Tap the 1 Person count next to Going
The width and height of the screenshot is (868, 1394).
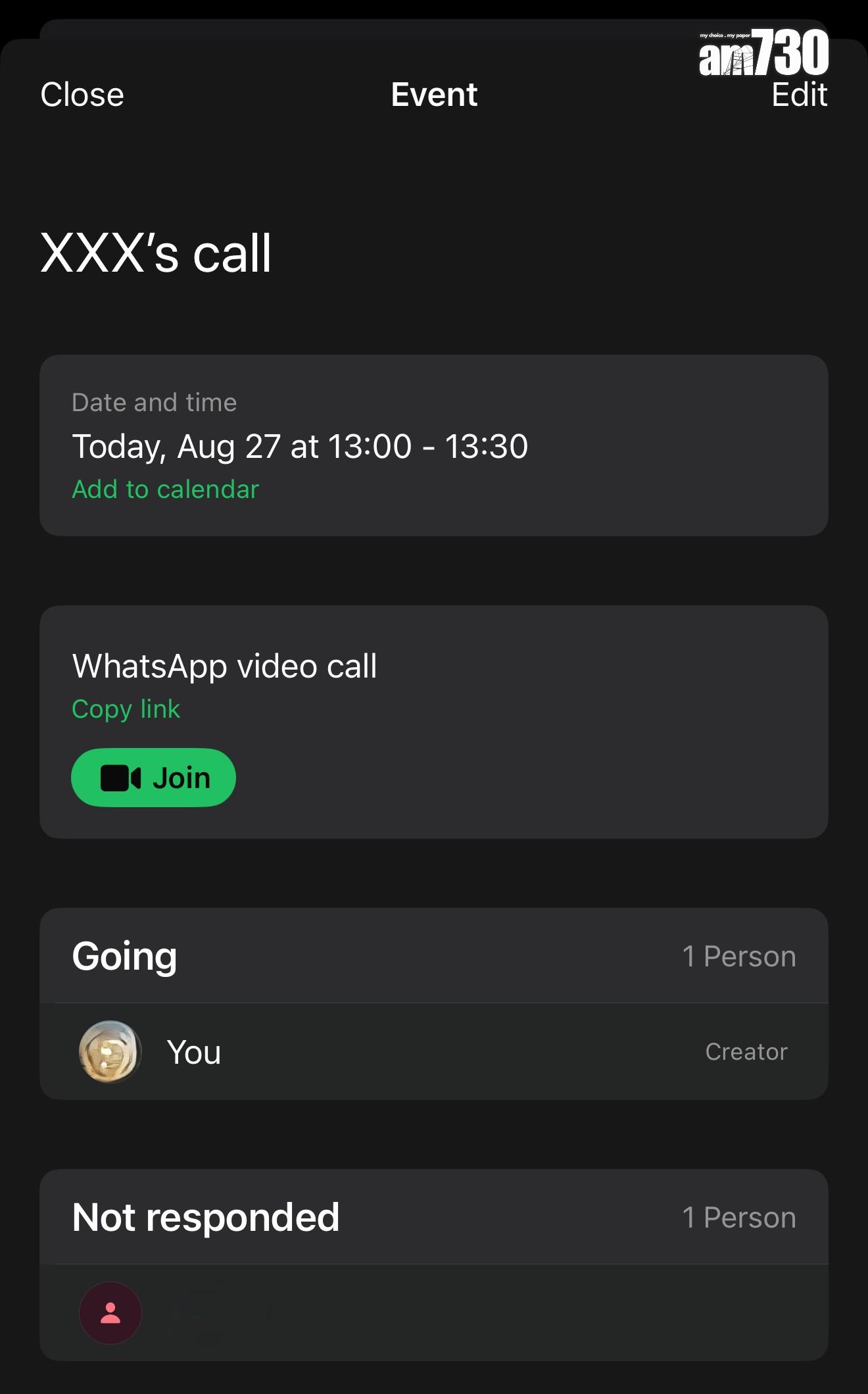(738, 956)
